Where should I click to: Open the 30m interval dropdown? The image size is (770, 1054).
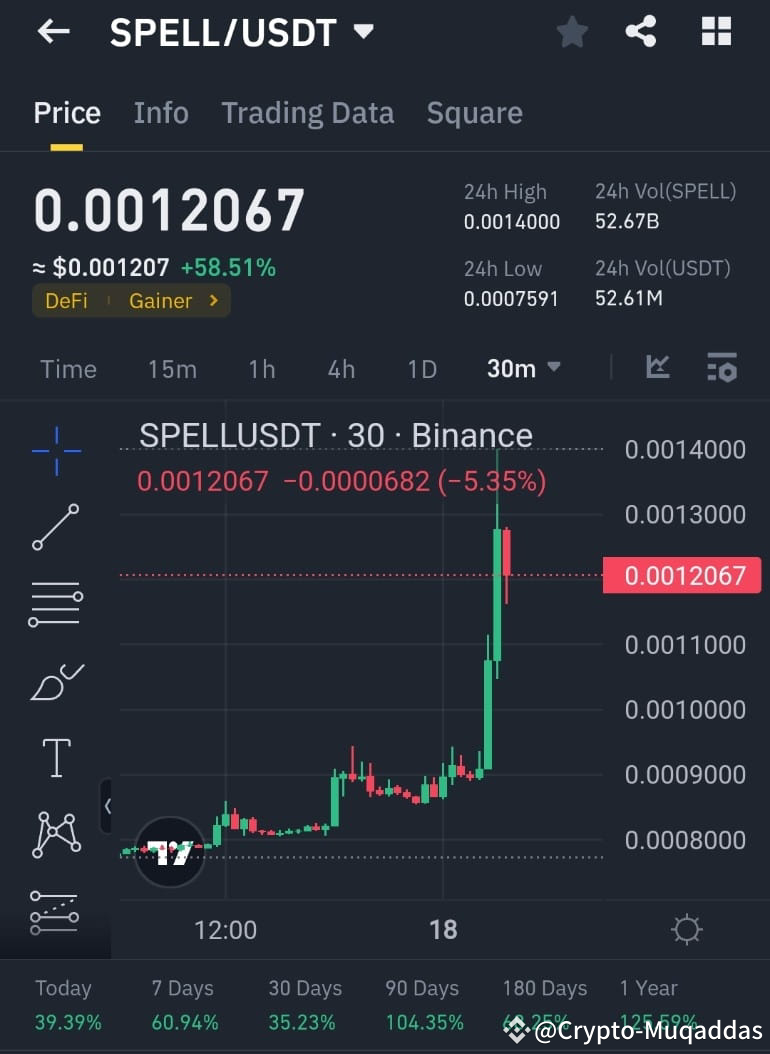coord(521,368)
